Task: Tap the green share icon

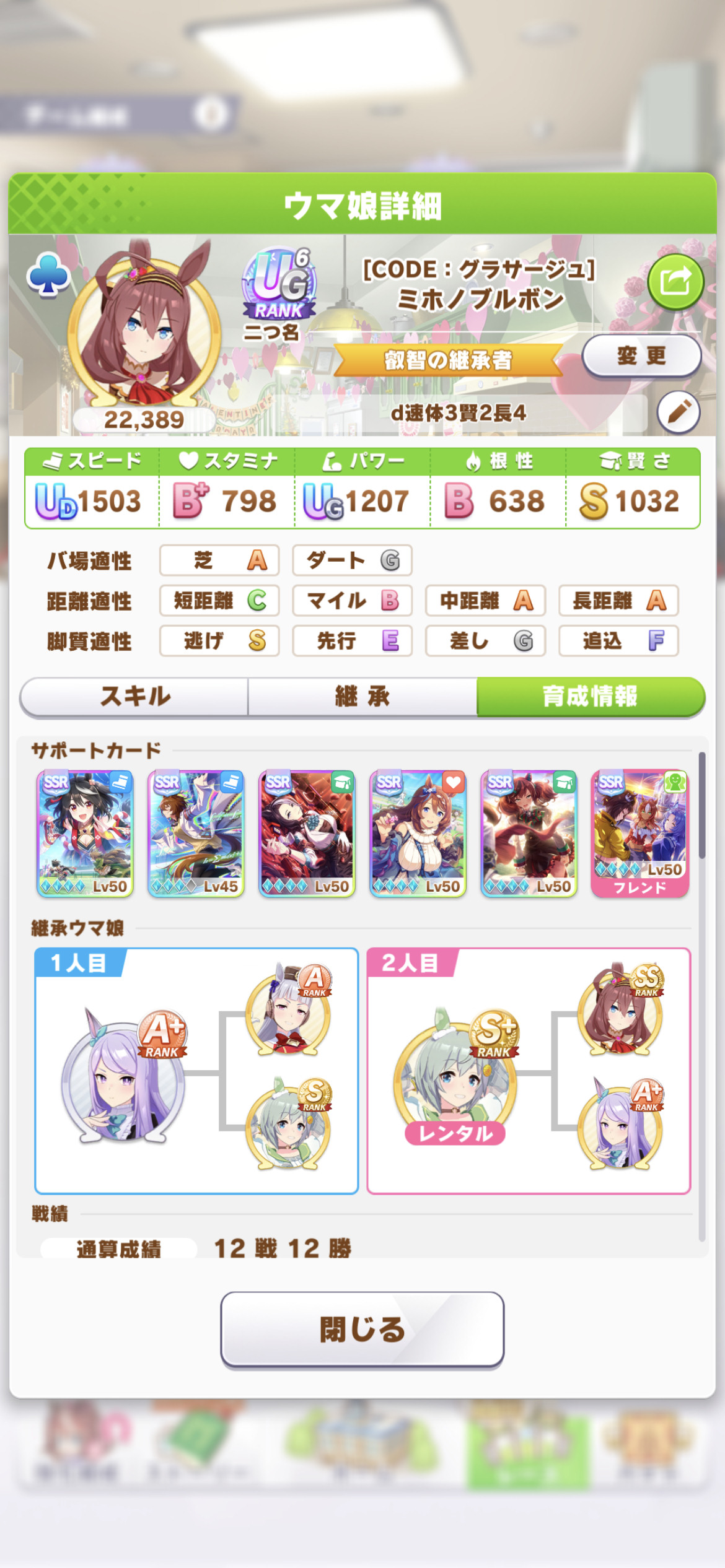Action: point(675,282)
